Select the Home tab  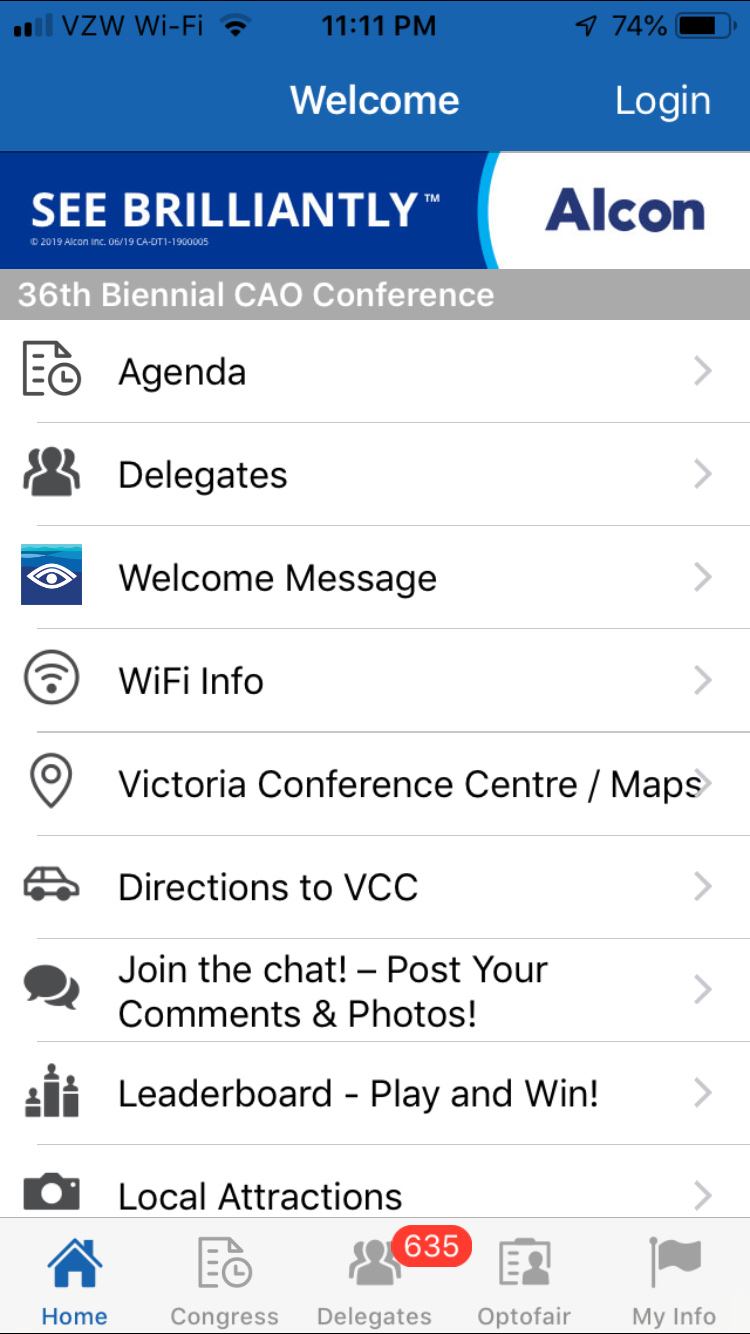pyautogui.click(x=75, y=1277)
